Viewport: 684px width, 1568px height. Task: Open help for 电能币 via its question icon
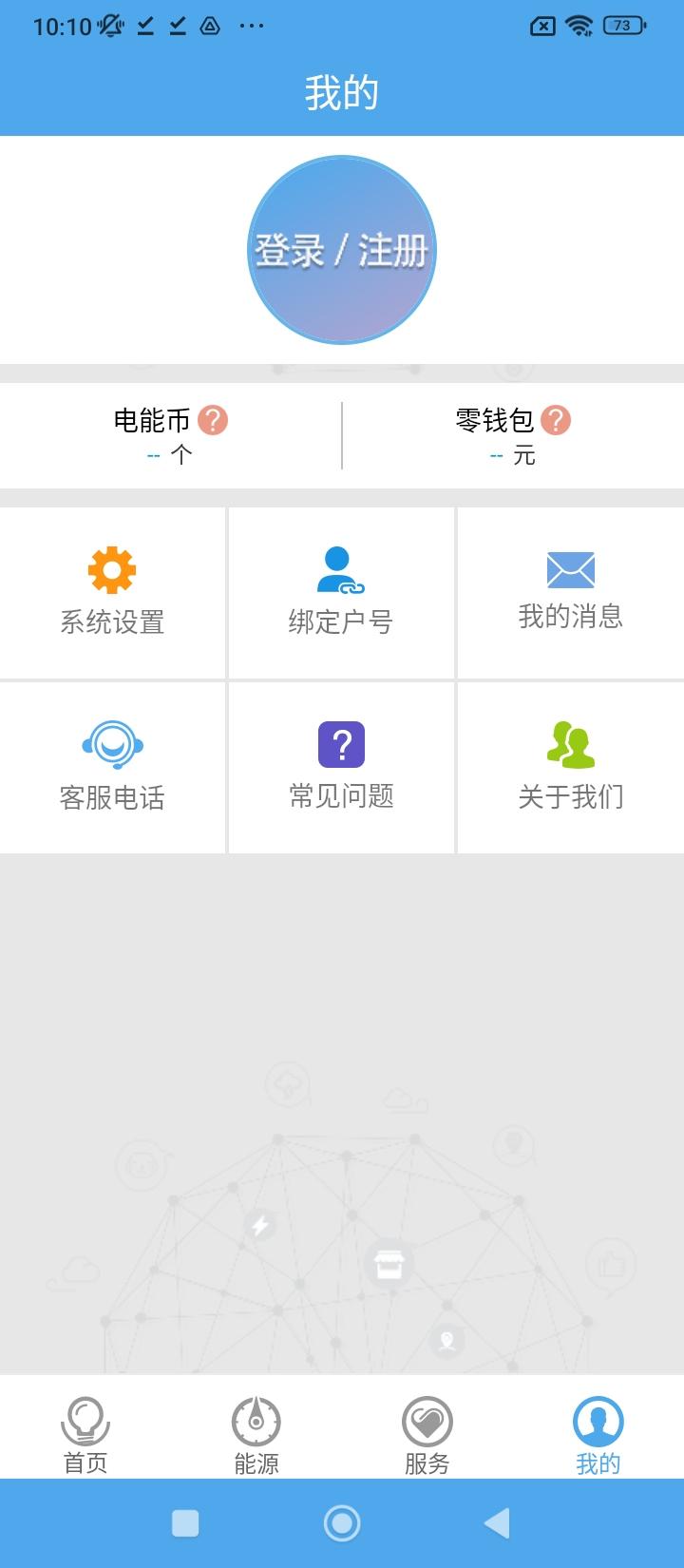pos(213,421)
